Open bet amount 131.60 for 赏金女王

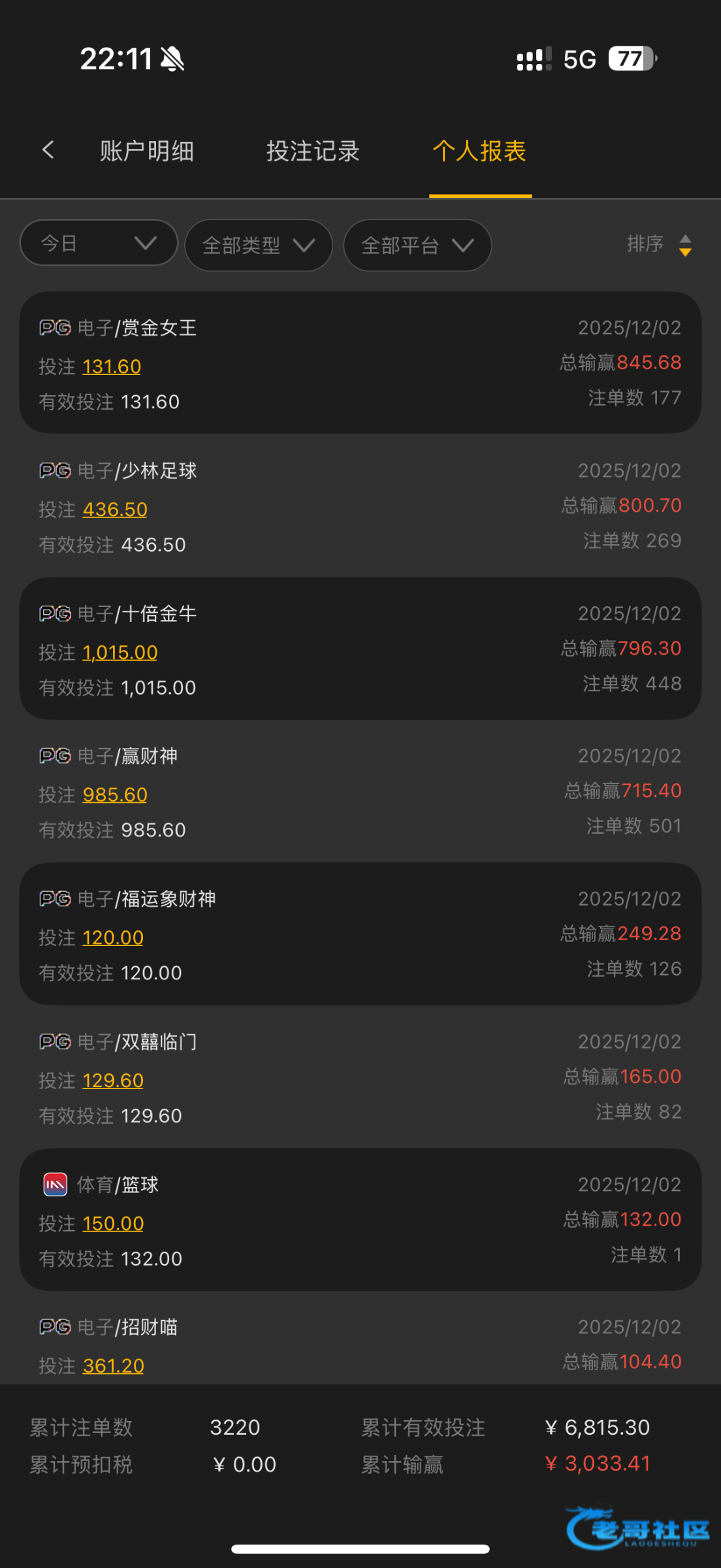(112, 367)
